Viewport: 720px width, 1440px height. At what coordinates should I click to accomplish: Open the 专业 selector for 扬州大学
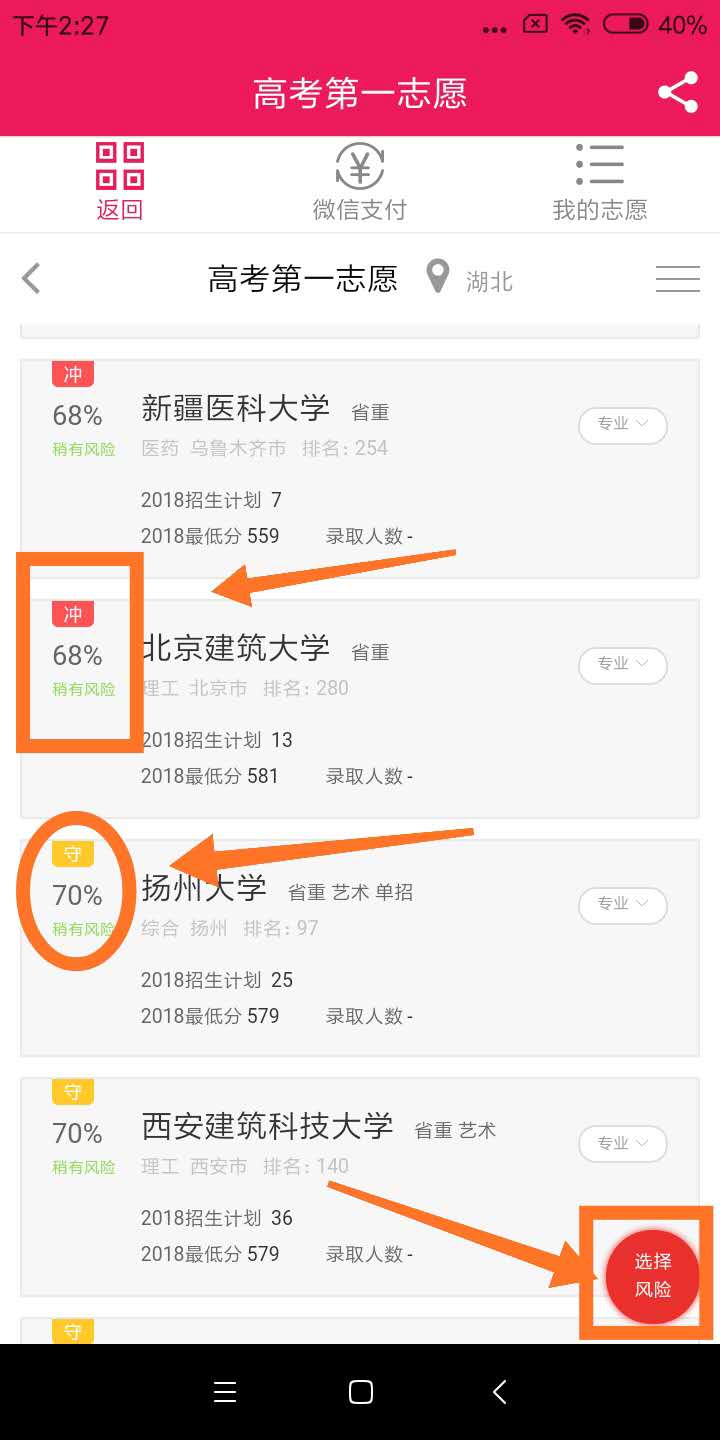click(622, 905)
